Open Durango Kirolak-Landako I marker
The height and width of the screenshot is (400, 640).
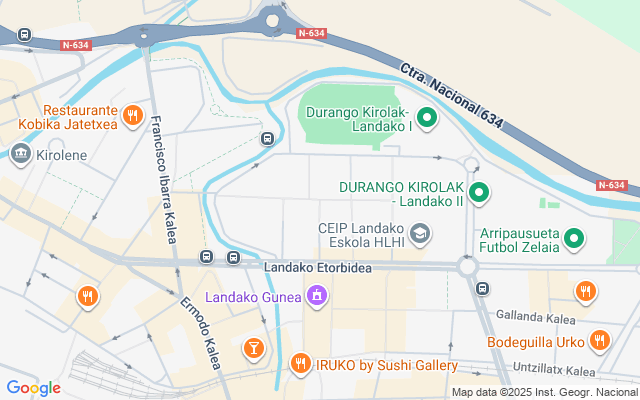click(426, 119)
